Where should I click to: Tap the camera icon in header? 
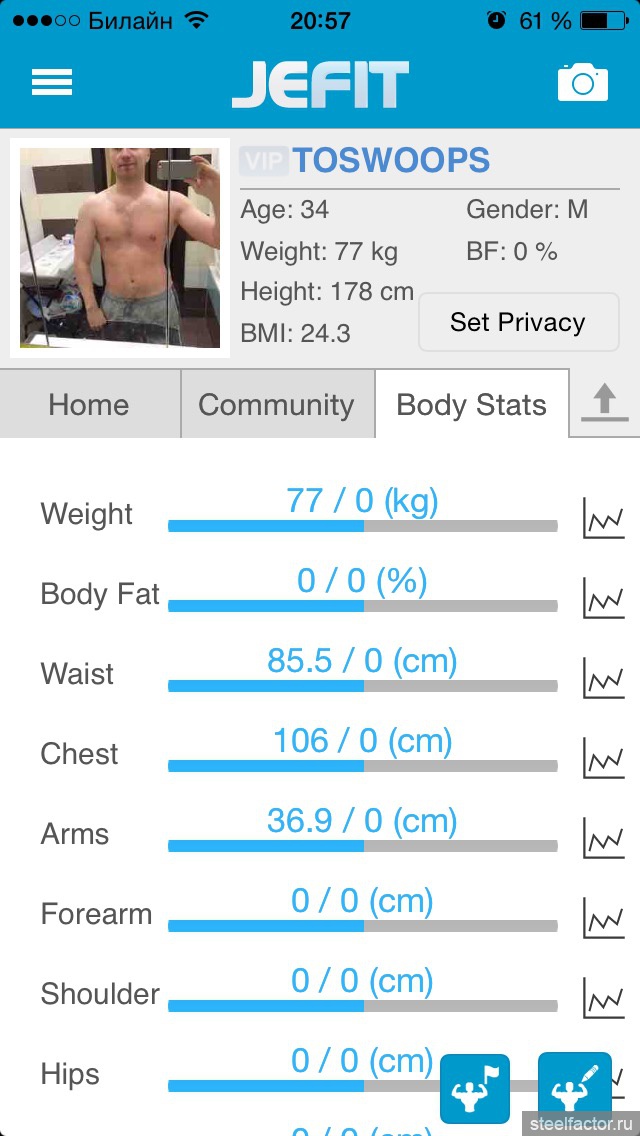tap(582, 82)
